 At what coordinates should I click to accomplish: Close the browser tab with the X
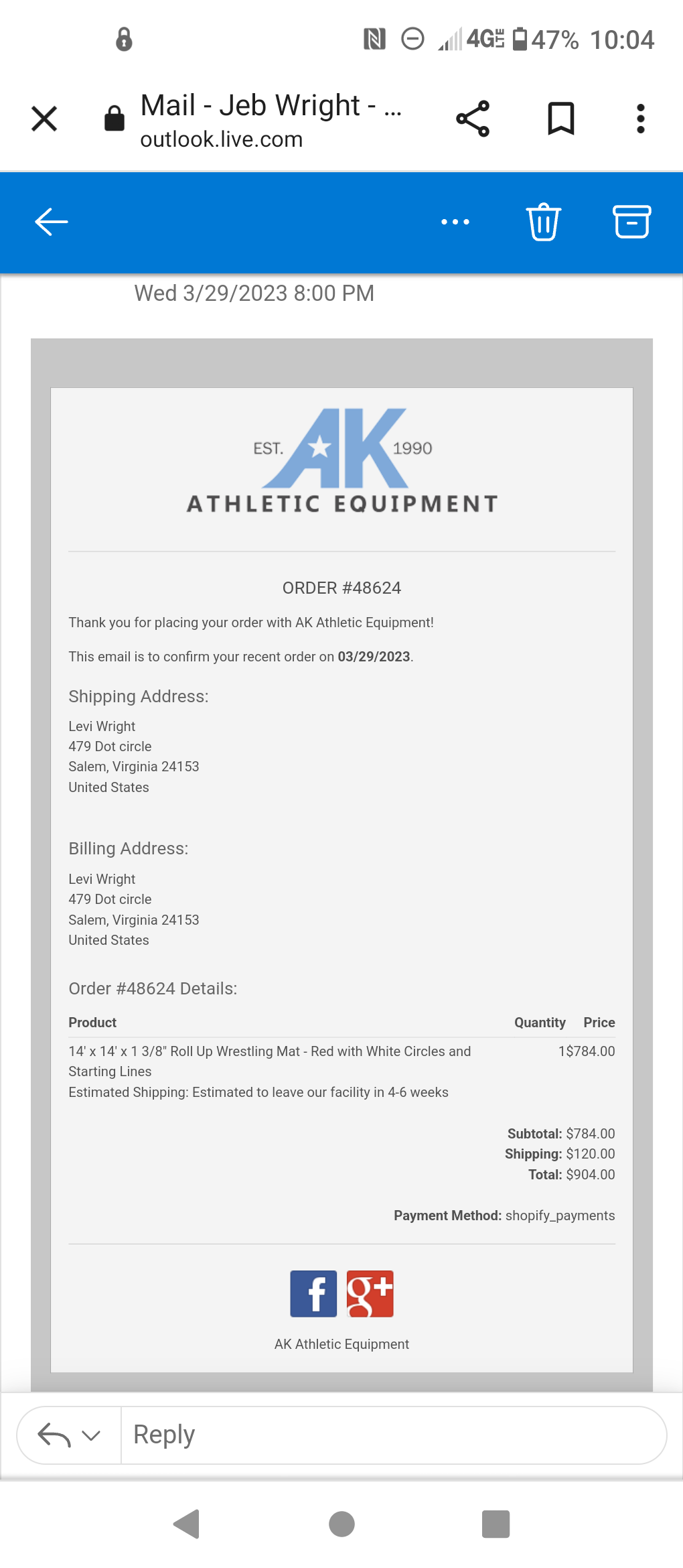44,119
